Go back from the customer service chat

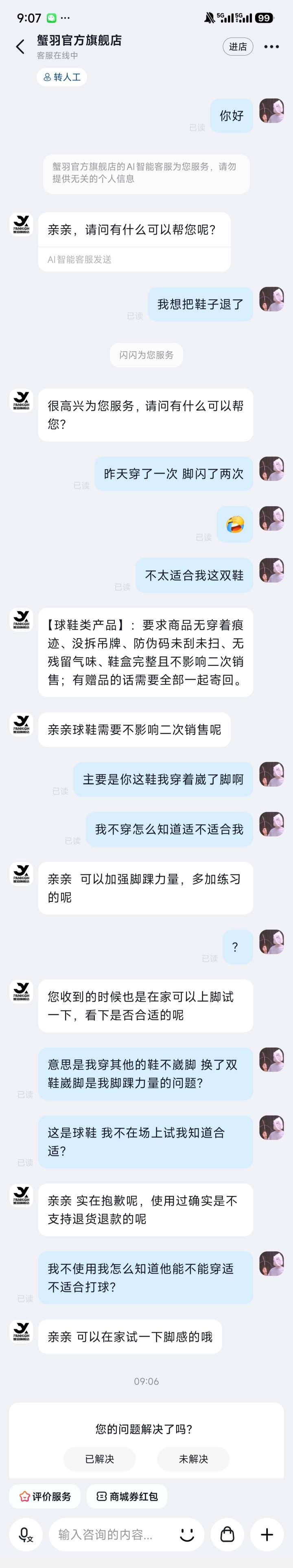tap(20, 47)
